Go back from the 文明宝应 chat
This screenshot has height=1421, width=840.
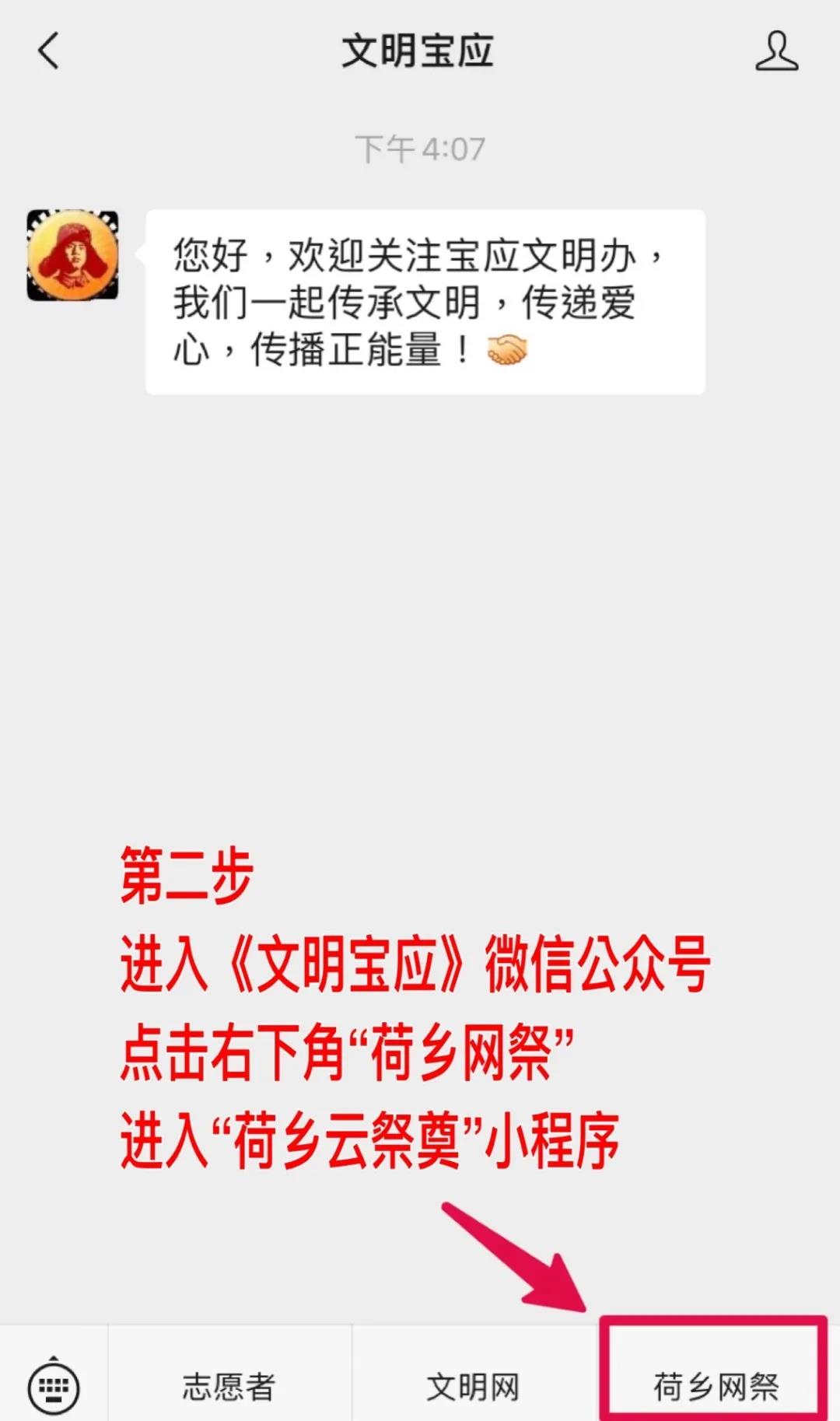48,51
